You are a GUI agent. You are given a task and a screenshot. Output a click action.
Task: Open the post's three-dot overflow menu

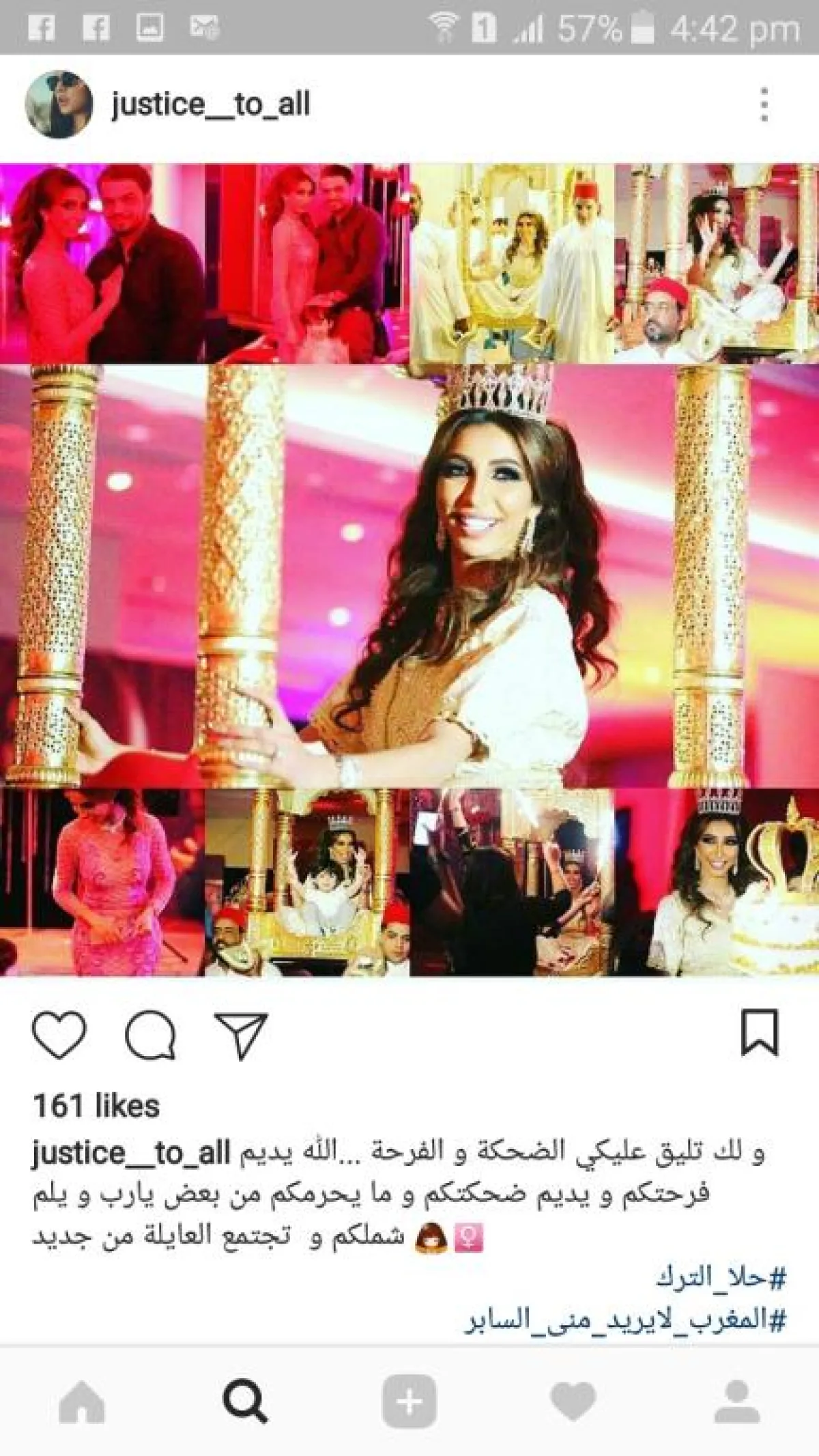click(764, 104)
